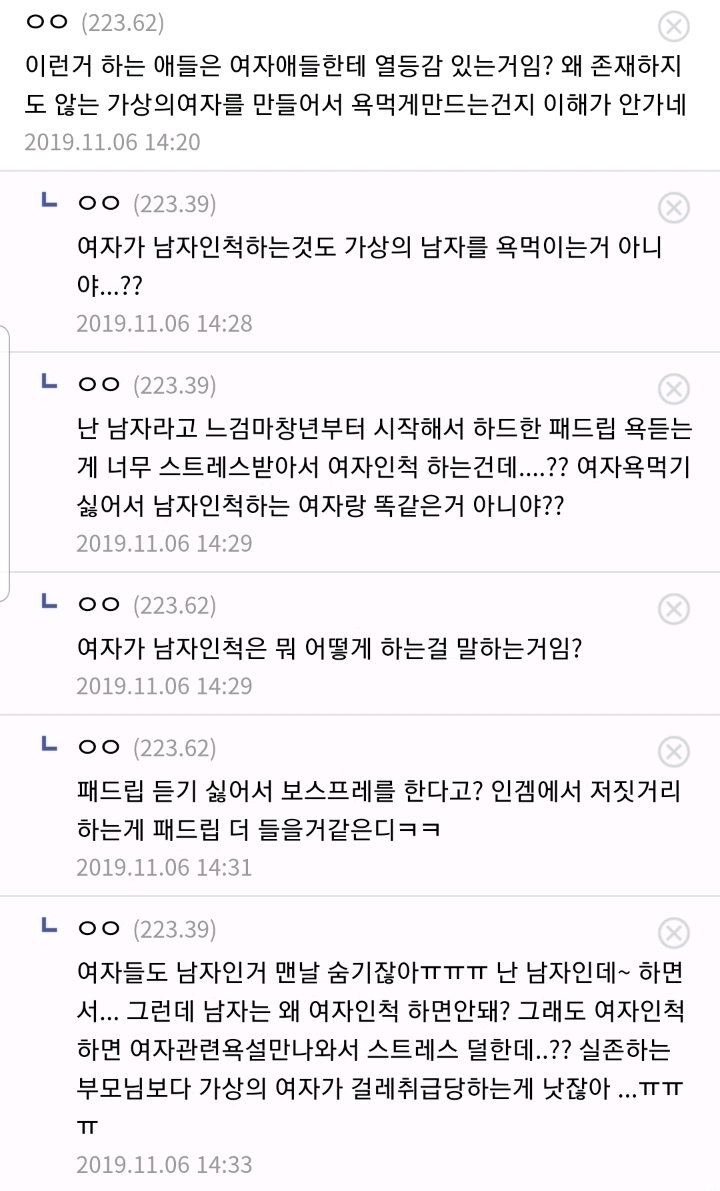The height and width of the screenshot is (1191, 720).
Task: Delete the reply asking 뭐 어떻게 하는걸 말하는거임
Action: (675, 608)
